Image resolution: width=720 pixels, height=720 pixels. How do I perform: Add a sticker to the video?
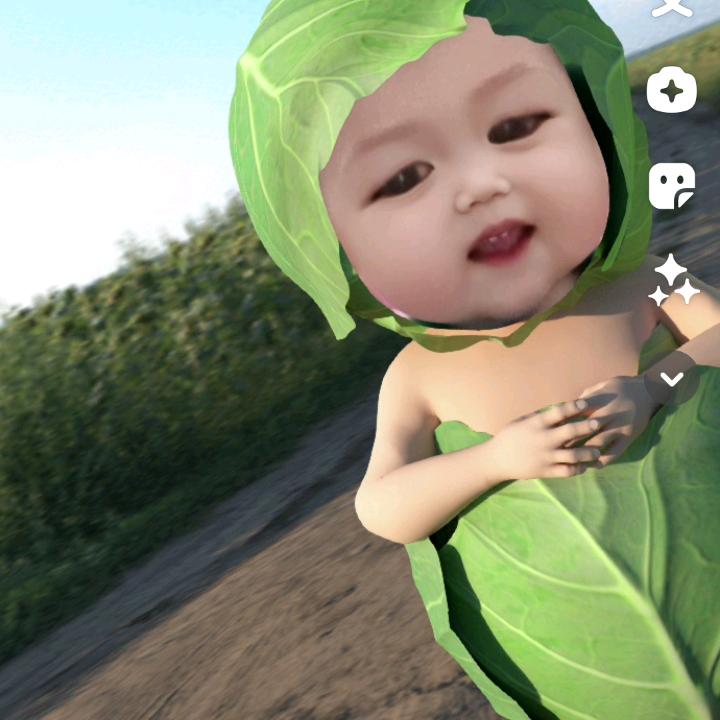pos(672,186)
